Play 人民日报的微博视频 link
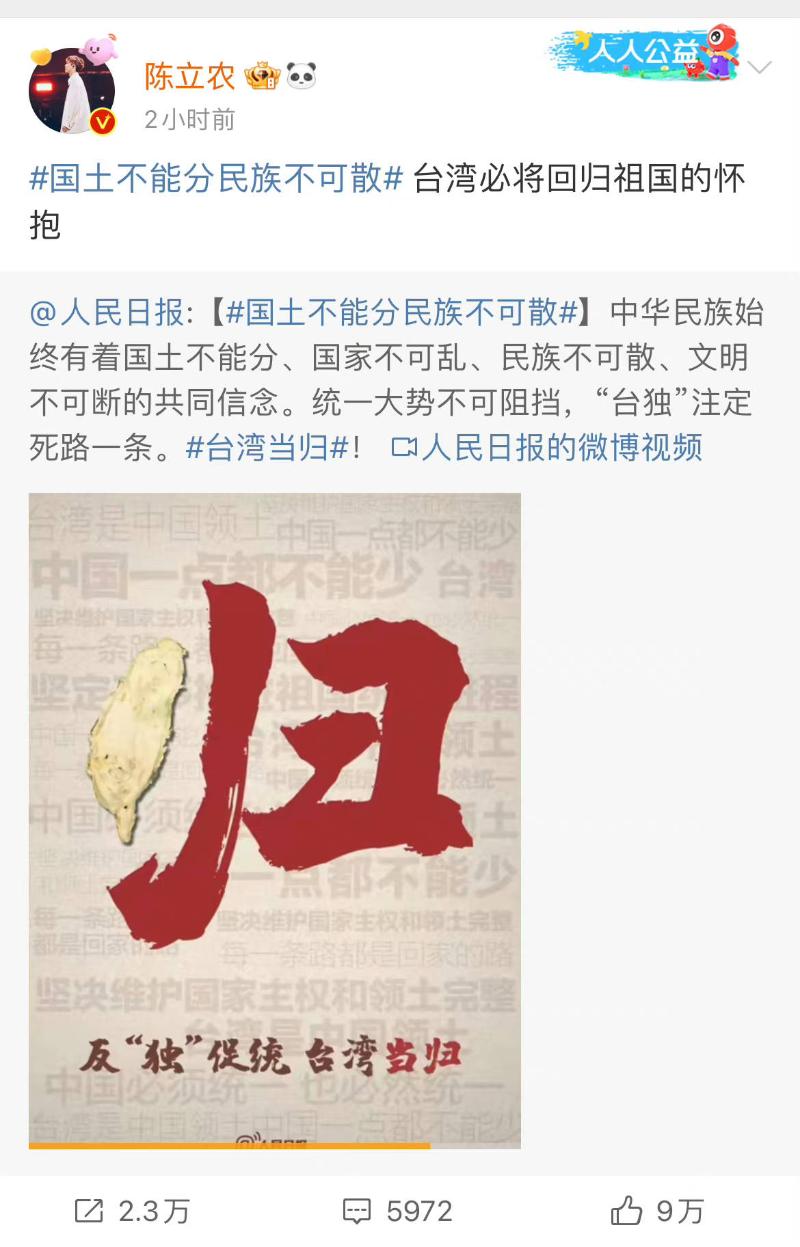The width and height of the screenshot is (800, 1247). (x=548, y=447)
